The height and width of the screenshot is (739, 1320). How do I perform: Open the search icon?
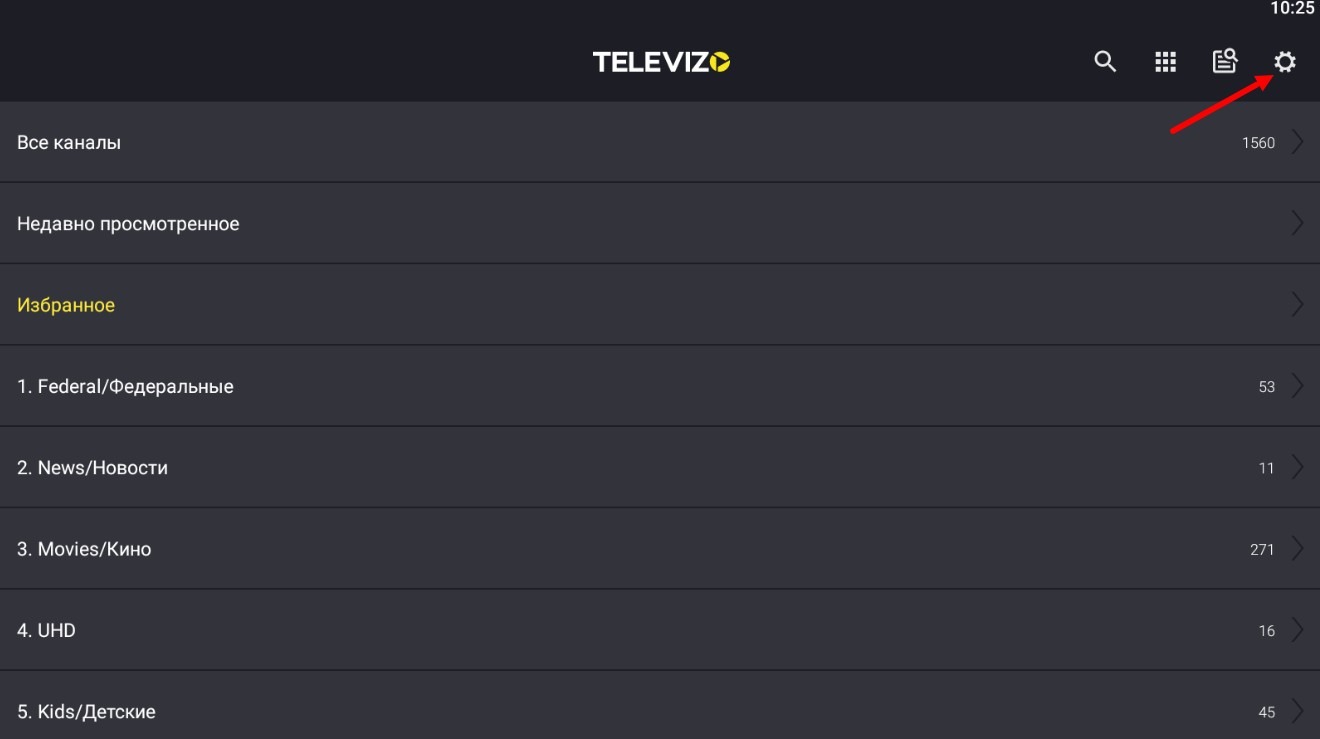1105,62
